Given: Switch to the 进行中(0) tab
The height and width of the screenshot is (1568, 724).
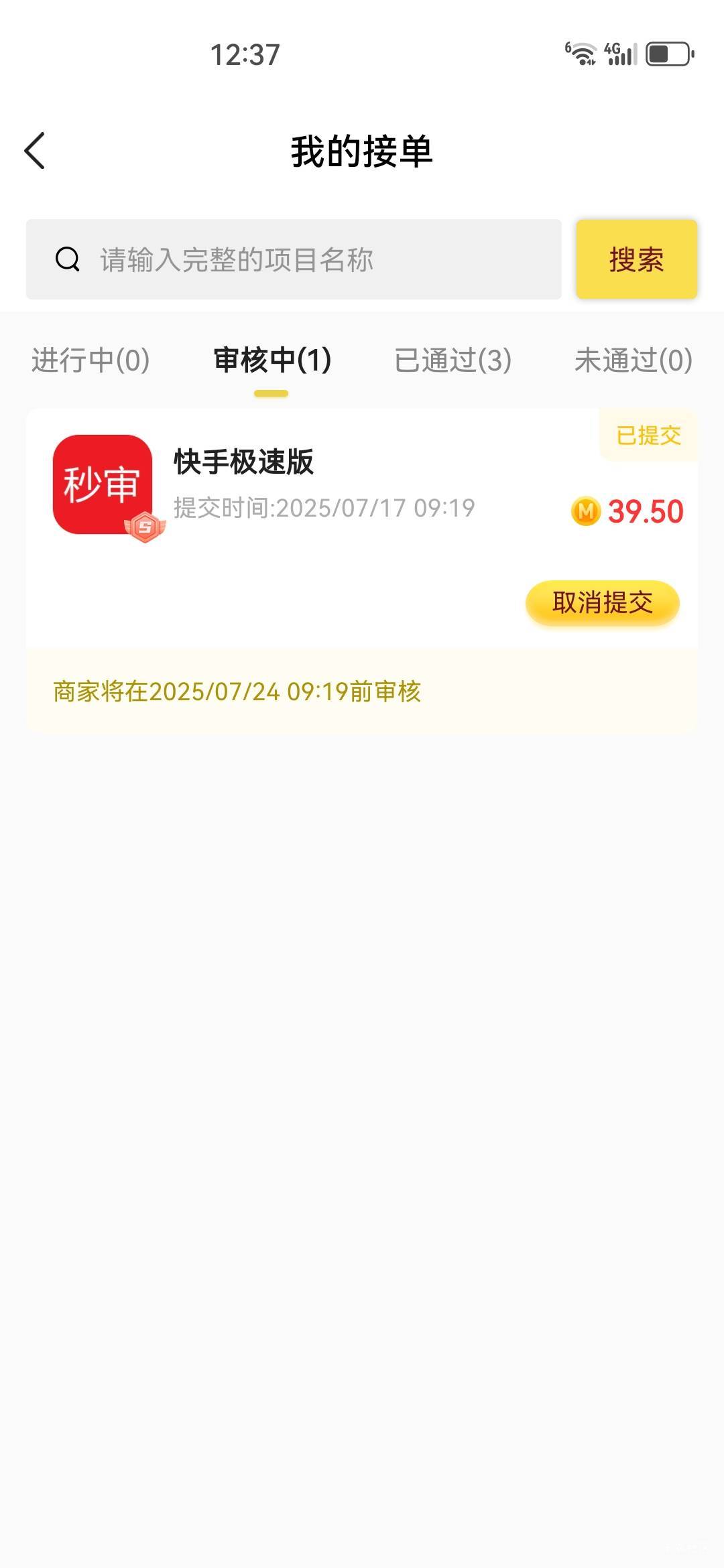Looking at the screenshot, I should [x=90, y=361].
